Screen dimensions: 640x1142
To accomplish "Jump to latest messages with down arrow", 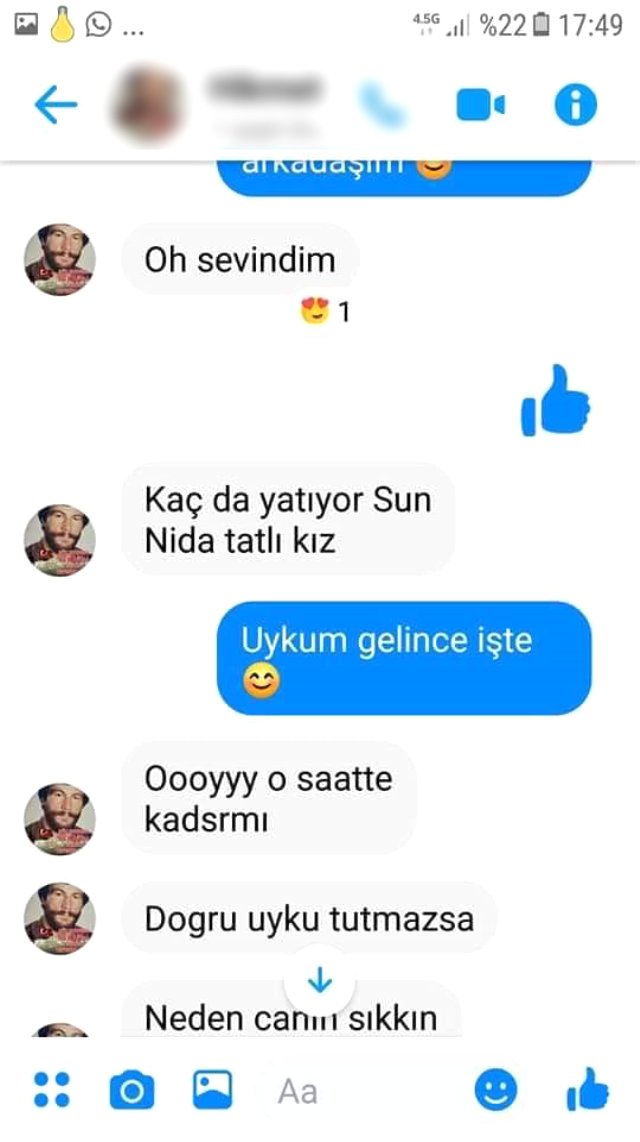I will [x=320, y=982].
